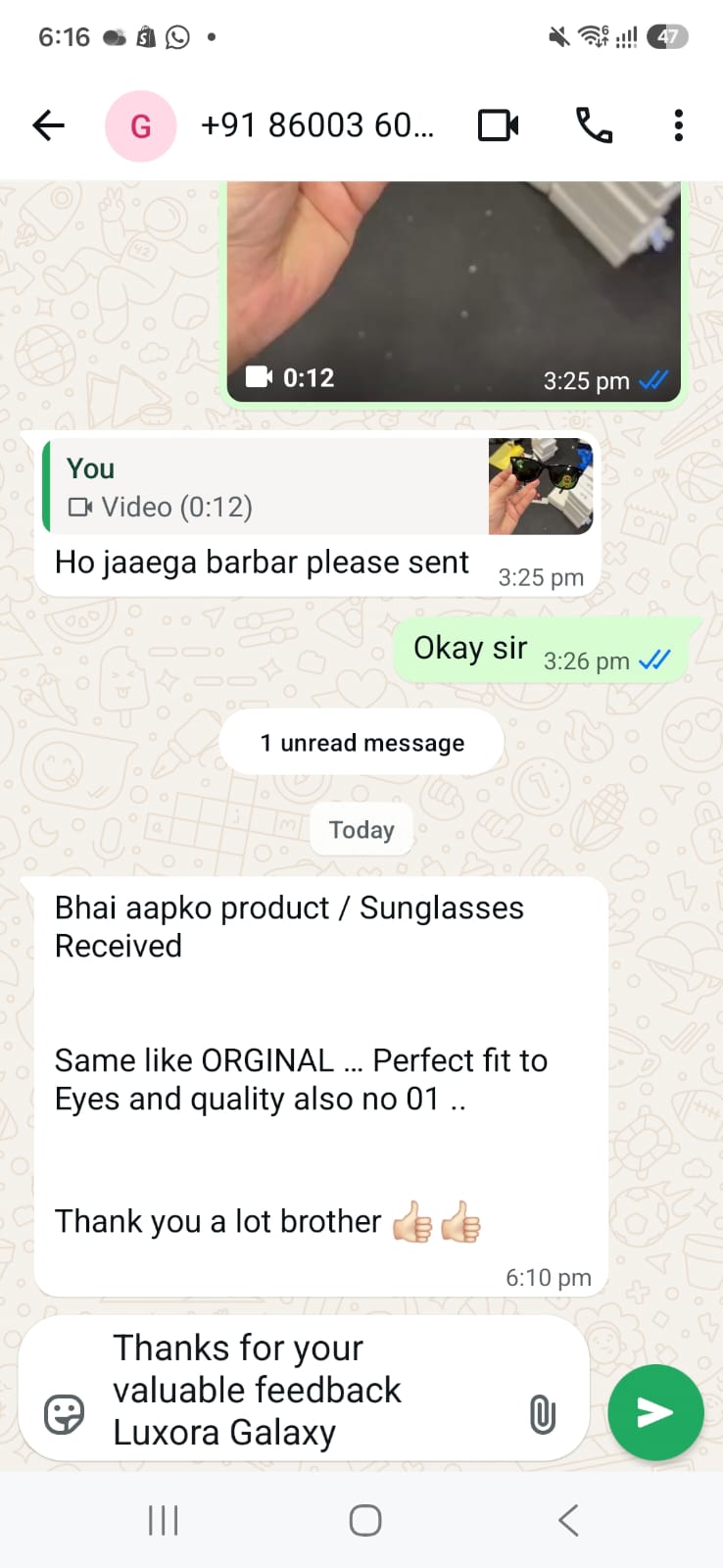
Task: Attach a file with the paperclip
Action: (x=542, y=1414)
